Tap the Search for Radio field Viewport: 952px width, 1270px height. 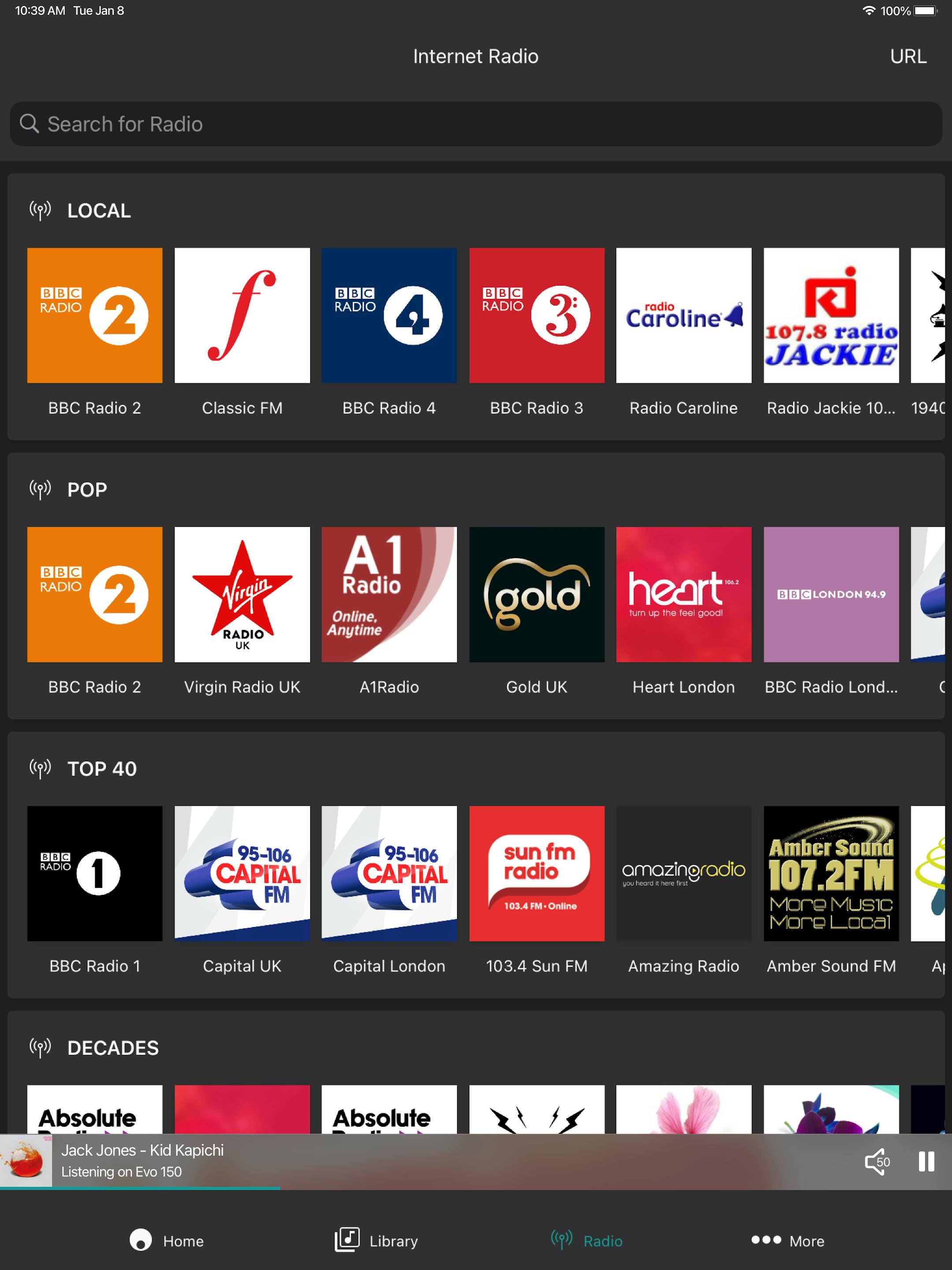coord(476,124)
